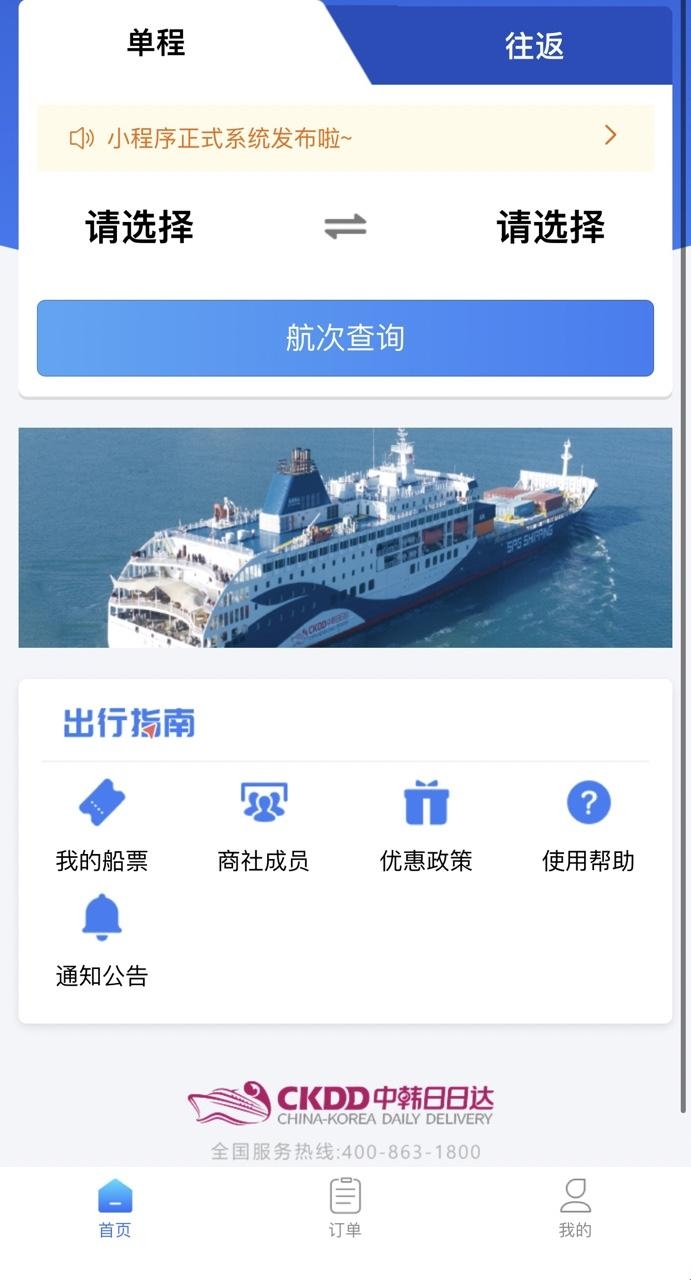This screenshot has width=691, height=1280.
Task: Switch to the 往返 round-trip tab
Action: (x=534, y=46)
